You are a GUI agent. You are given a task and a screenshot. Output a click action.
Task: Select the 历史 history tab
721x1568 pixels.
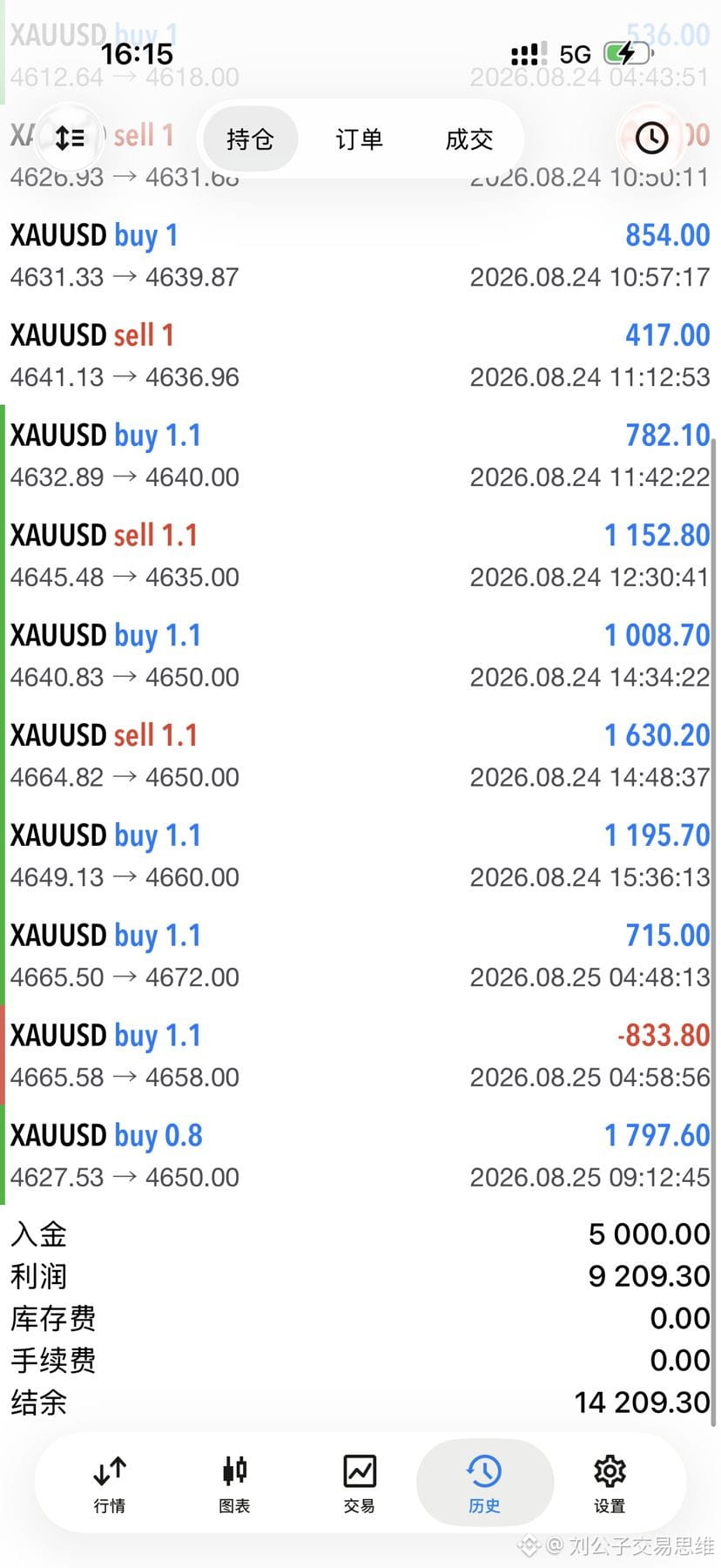[484, 1484]
